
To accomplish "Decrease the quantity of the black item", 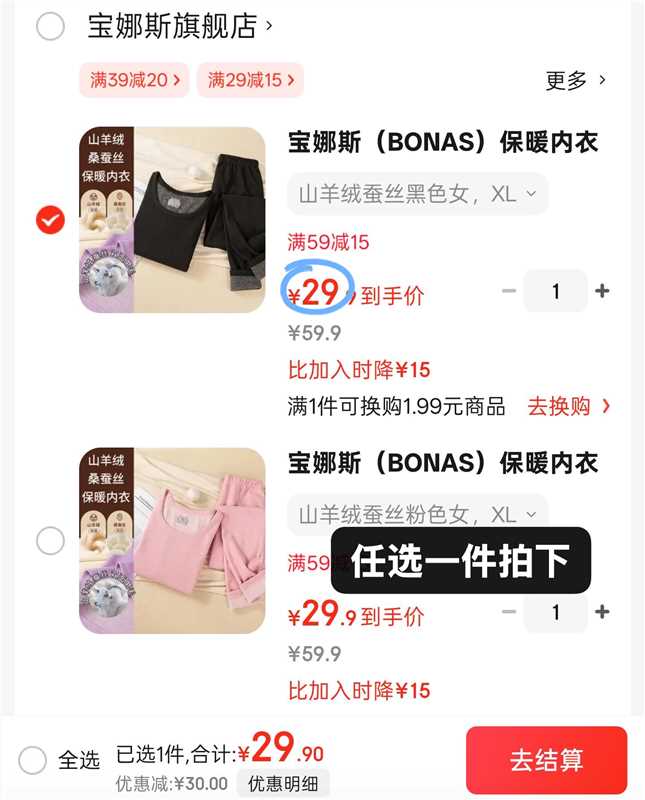I will [509, 291].
